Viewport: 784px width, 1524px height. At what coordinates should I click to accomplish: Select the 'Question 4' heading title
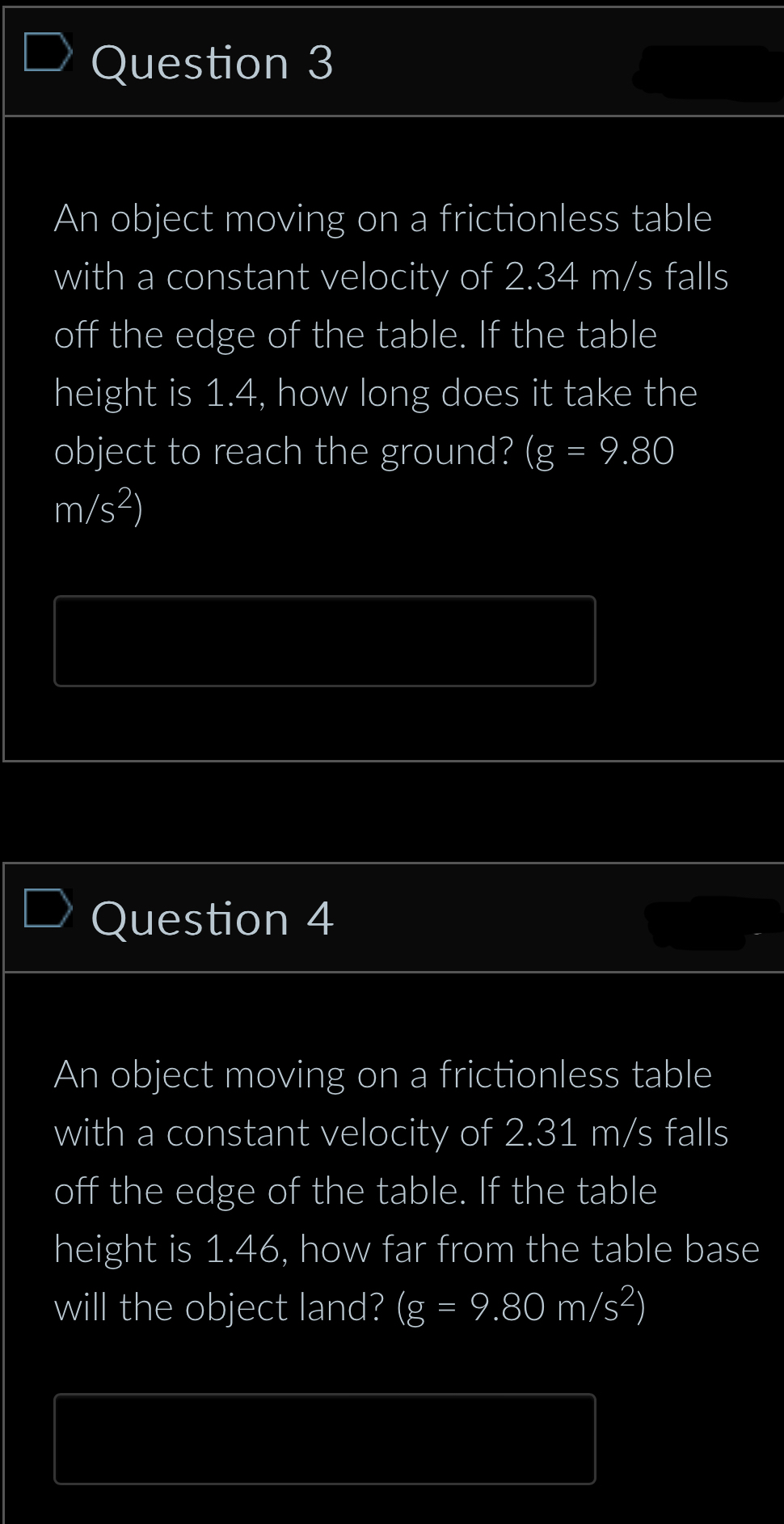click(213, 918)
